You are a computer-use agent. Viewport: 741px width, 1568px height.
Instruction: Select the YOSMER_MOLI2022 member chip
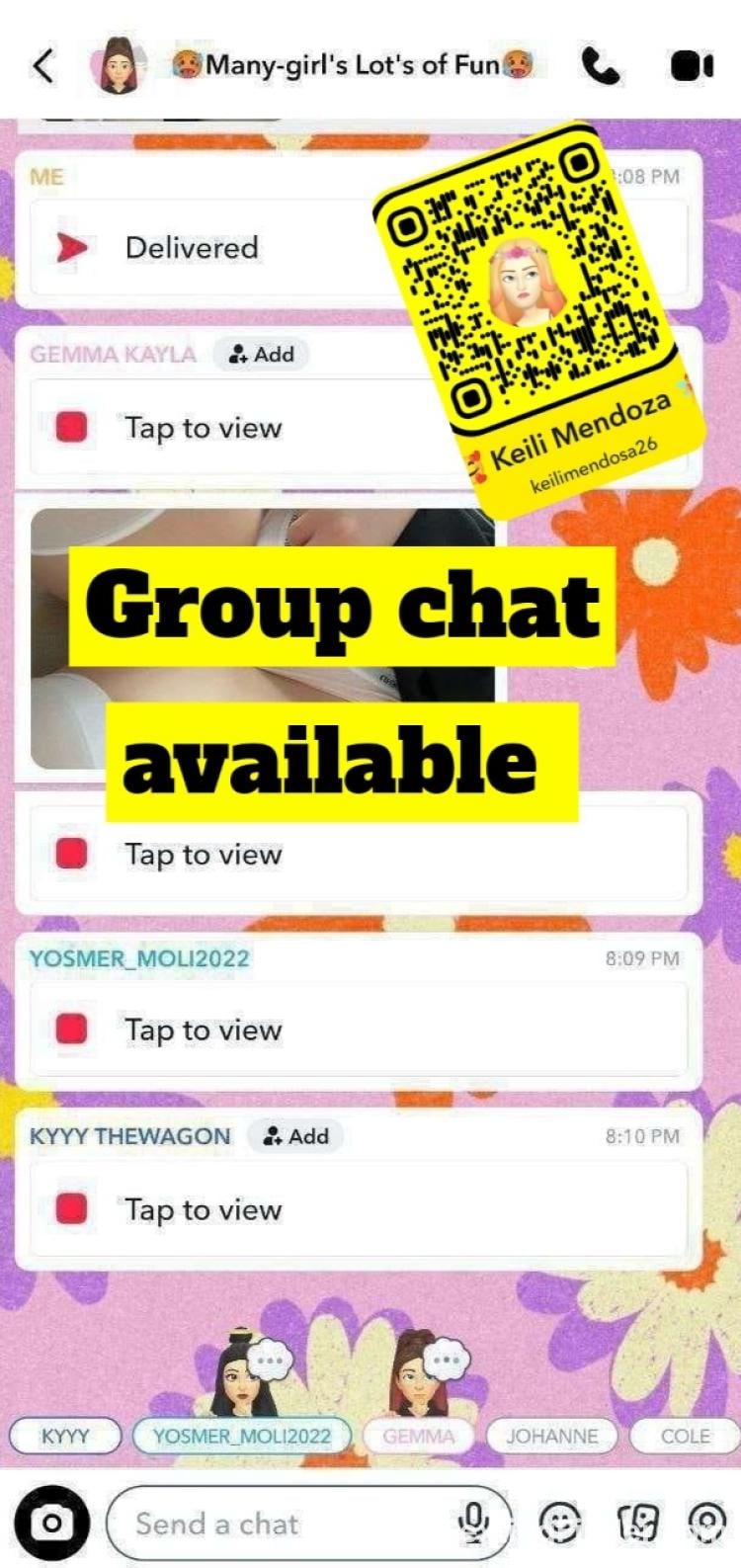[242, 1436]
